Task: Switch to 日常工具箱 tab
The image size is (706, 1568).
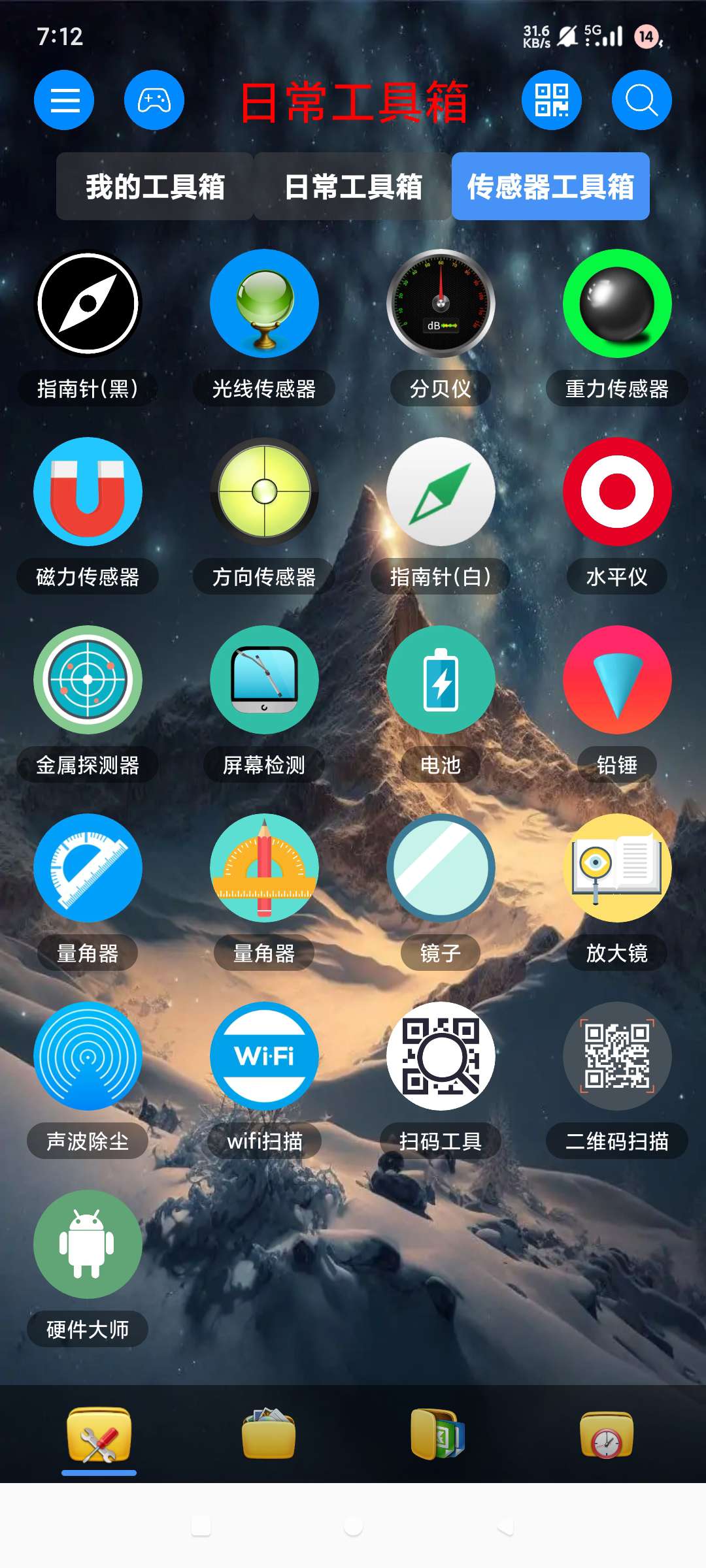Action: [353, 187]
